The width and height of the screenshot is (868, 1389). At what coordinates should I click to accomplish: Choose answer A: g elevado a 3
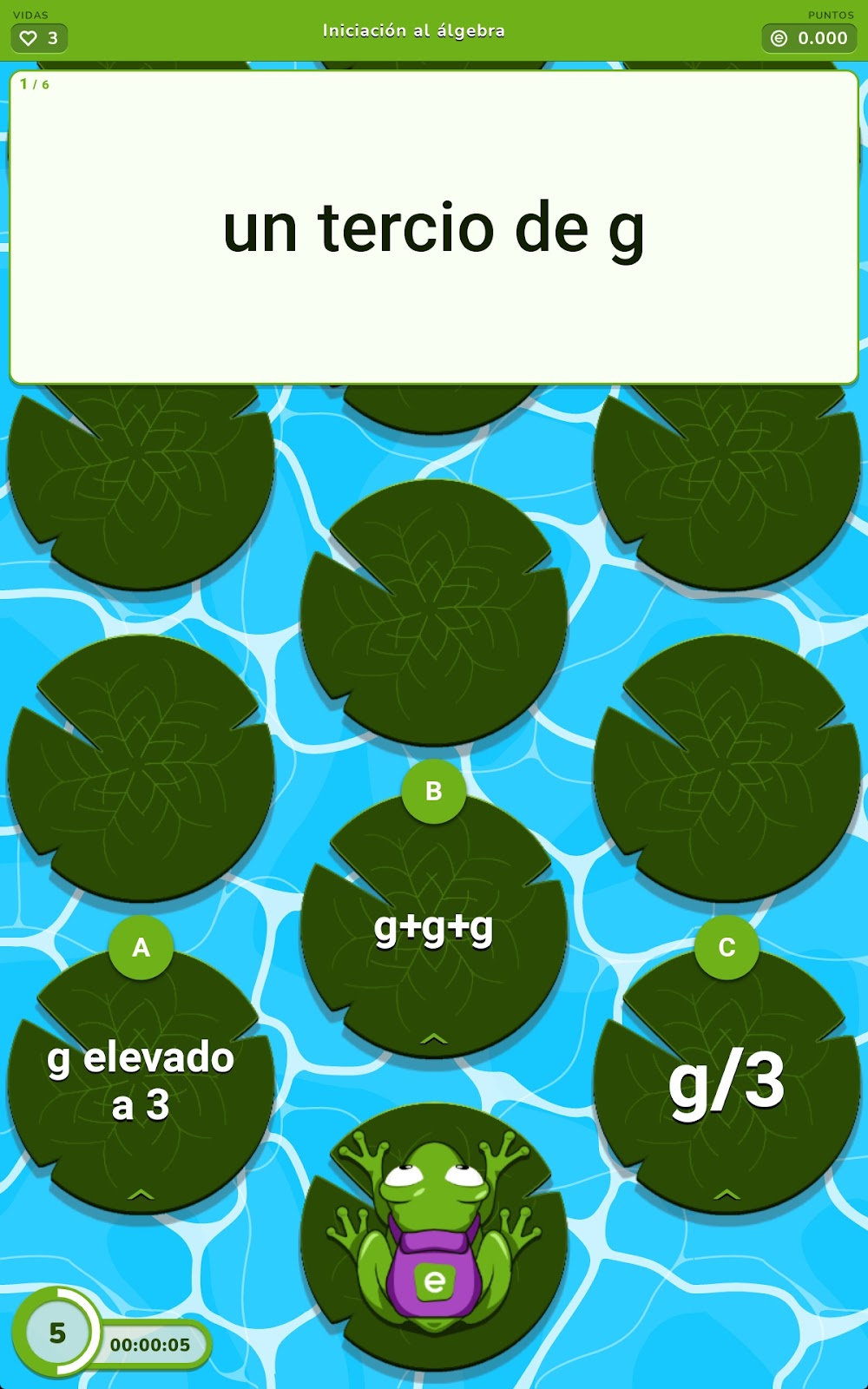click(x=141, y=1081)
